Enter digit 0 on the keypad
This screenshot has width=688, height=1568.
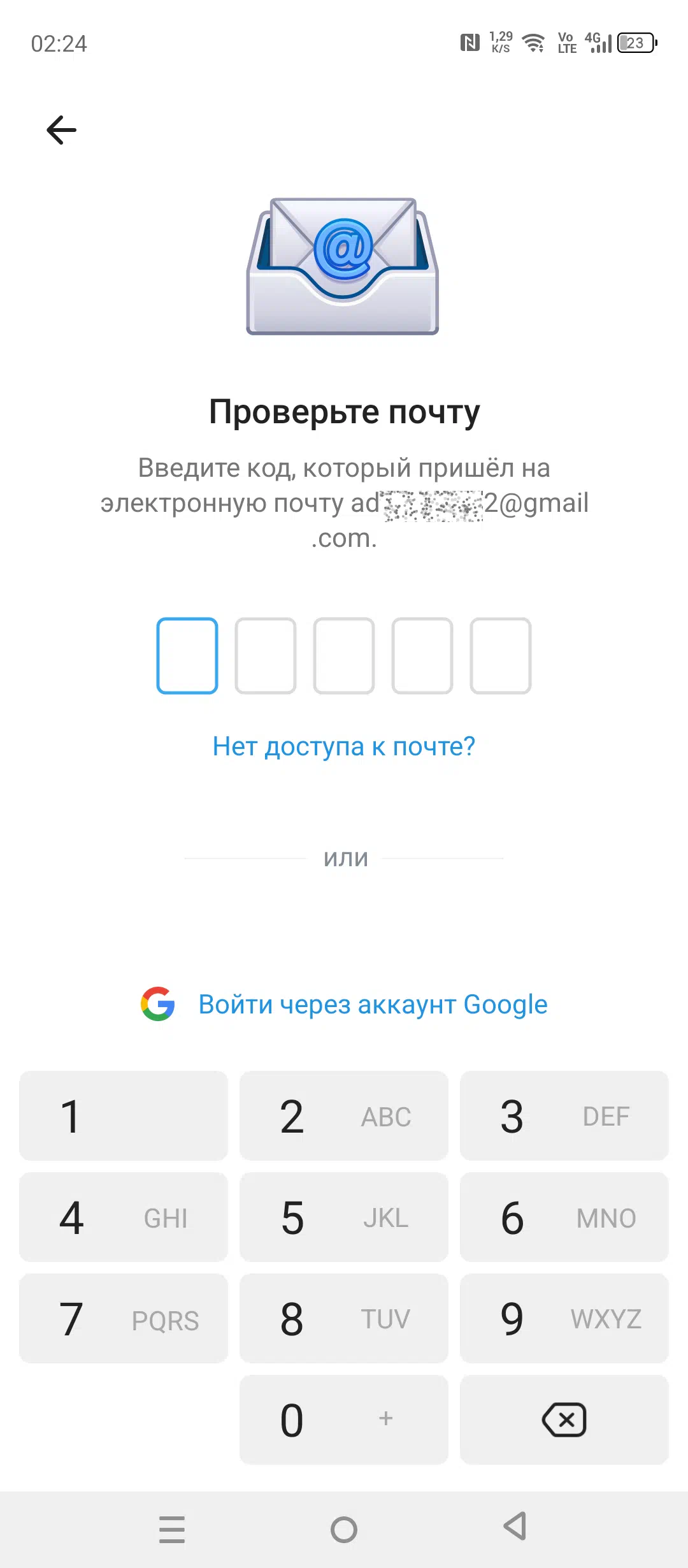tap(344, 1419)
